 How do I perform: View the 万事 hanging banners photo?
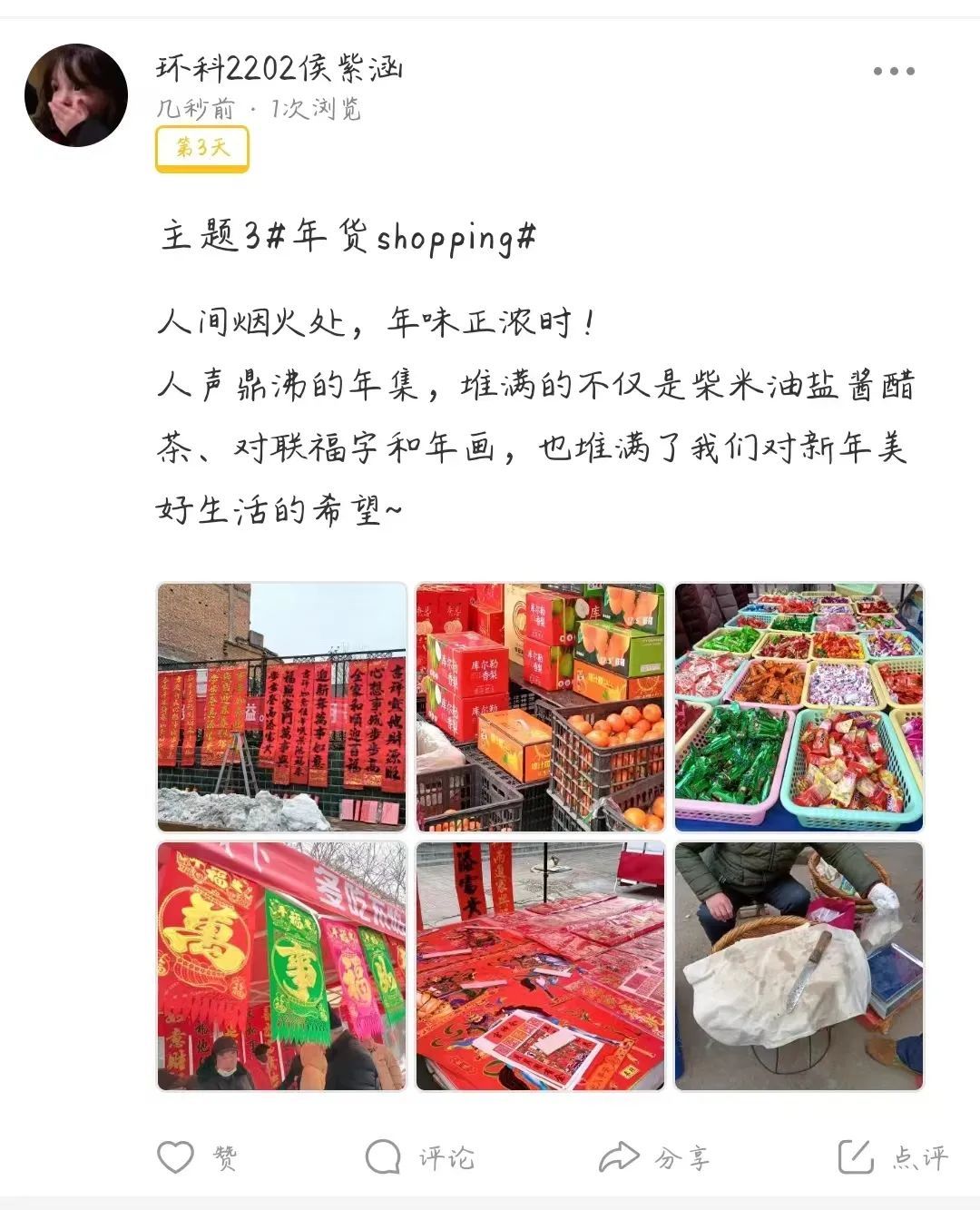point(282,966)
